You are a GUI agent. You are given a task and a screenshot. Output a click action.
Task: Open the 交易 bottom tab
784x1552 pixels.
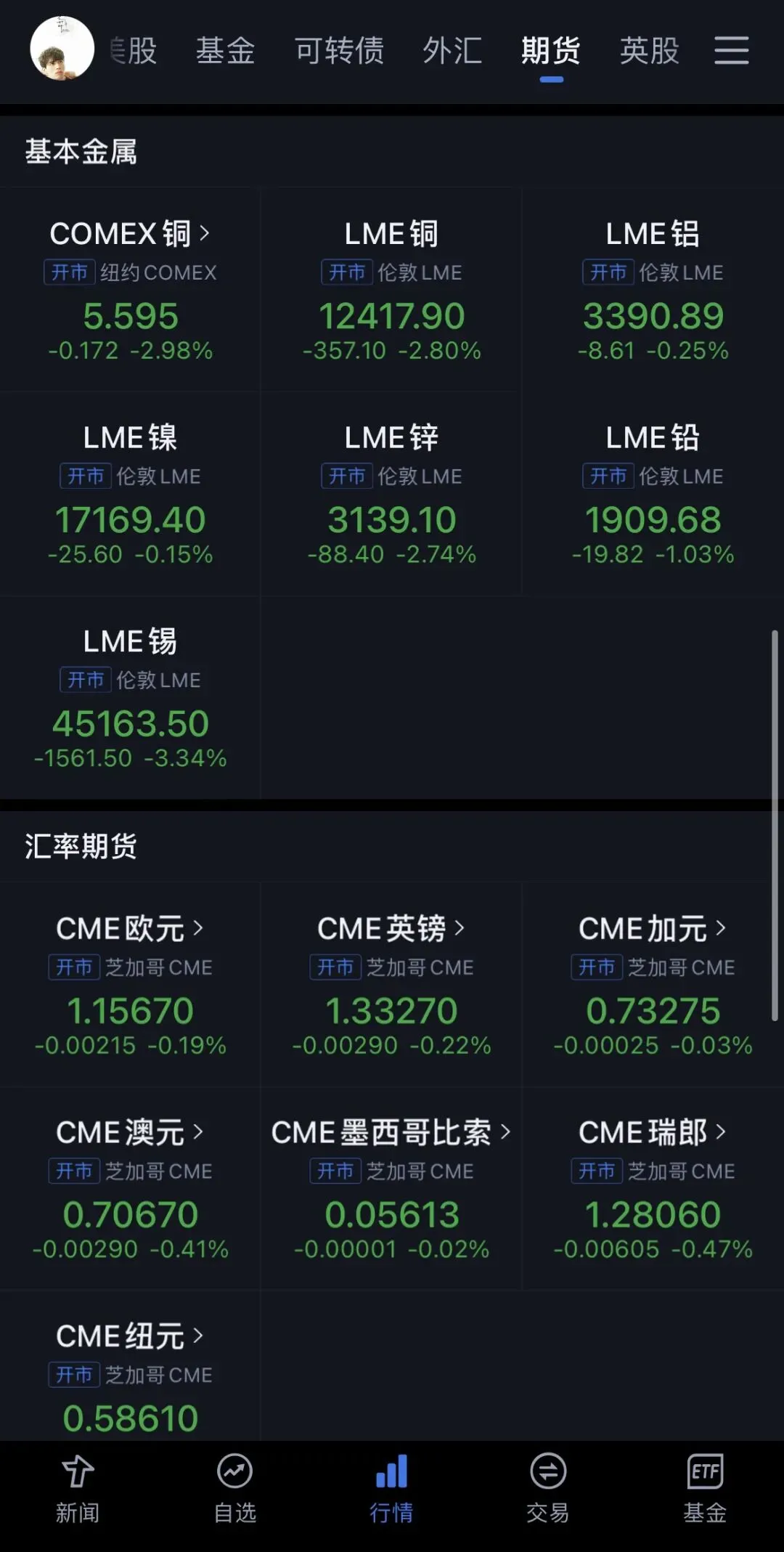coord(548,1489)
